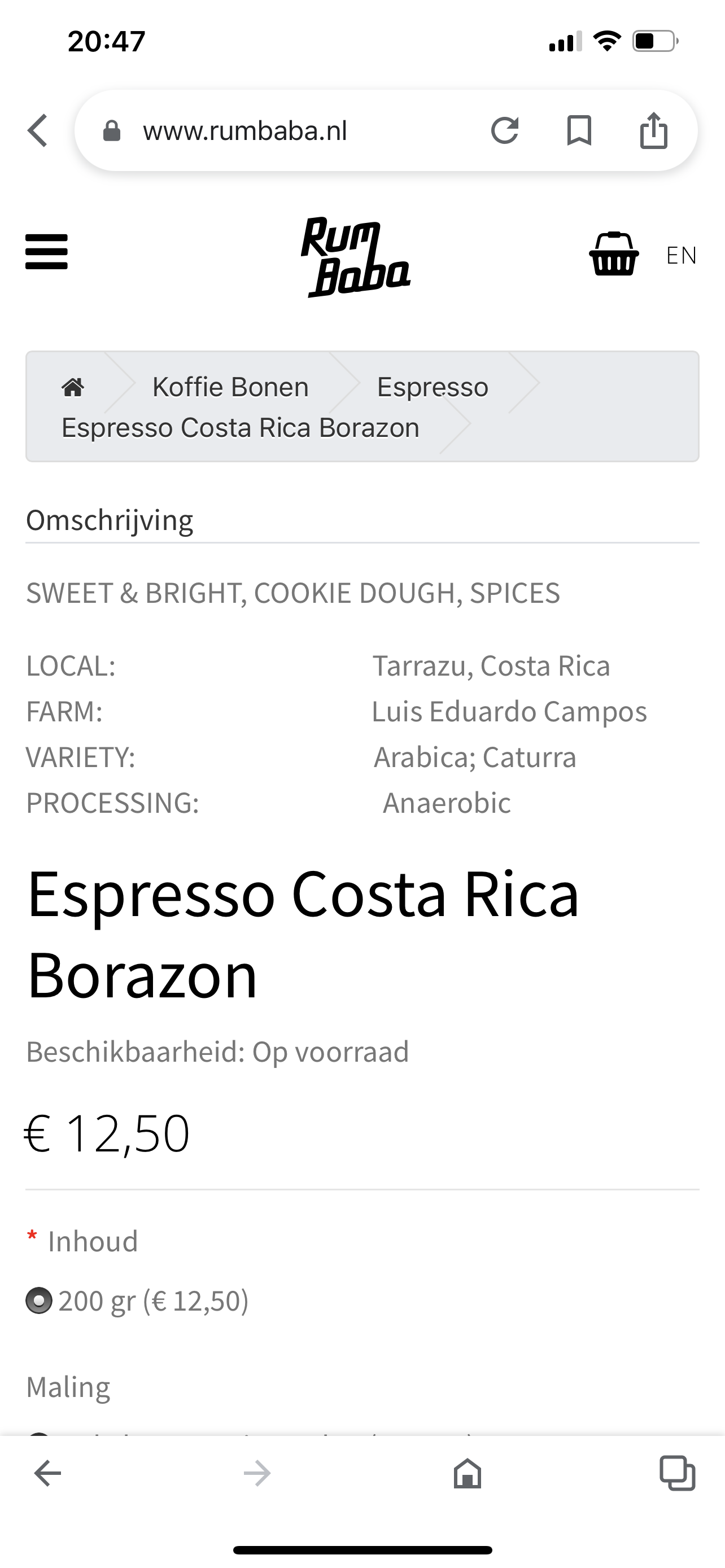Navigate back with the bottom toolbar arrow

47,1474
